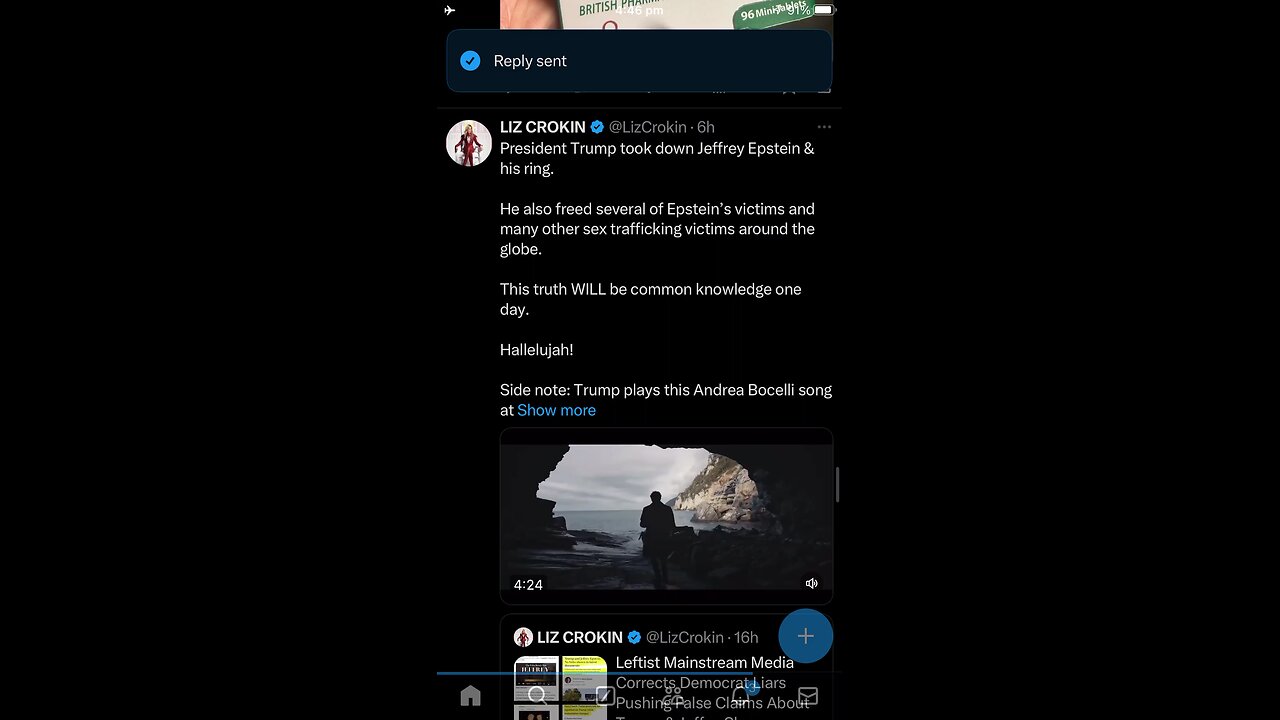This screenshot has width=1280, height=720.
Task: Expand the post with Show more
Action: tap(556, 410)
